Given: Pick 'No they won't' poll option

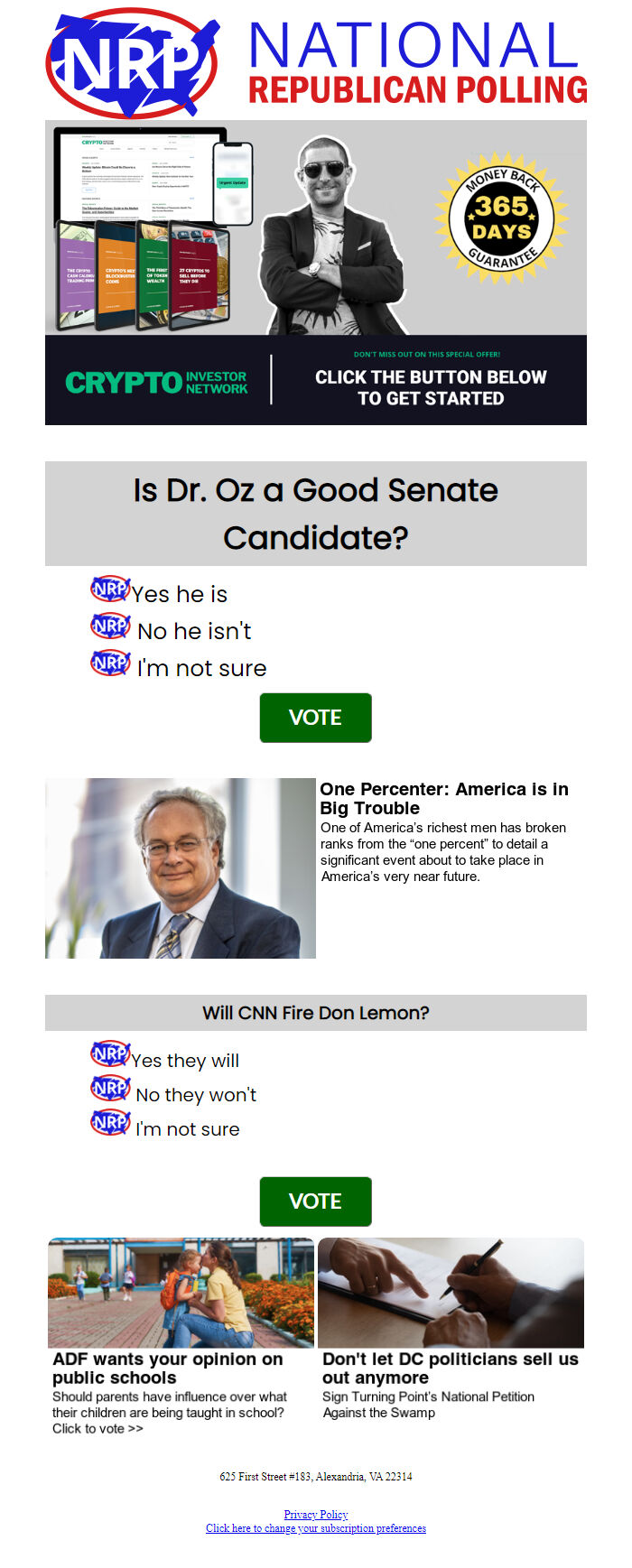Looking at the screenshot, I should coord(195,1095).
